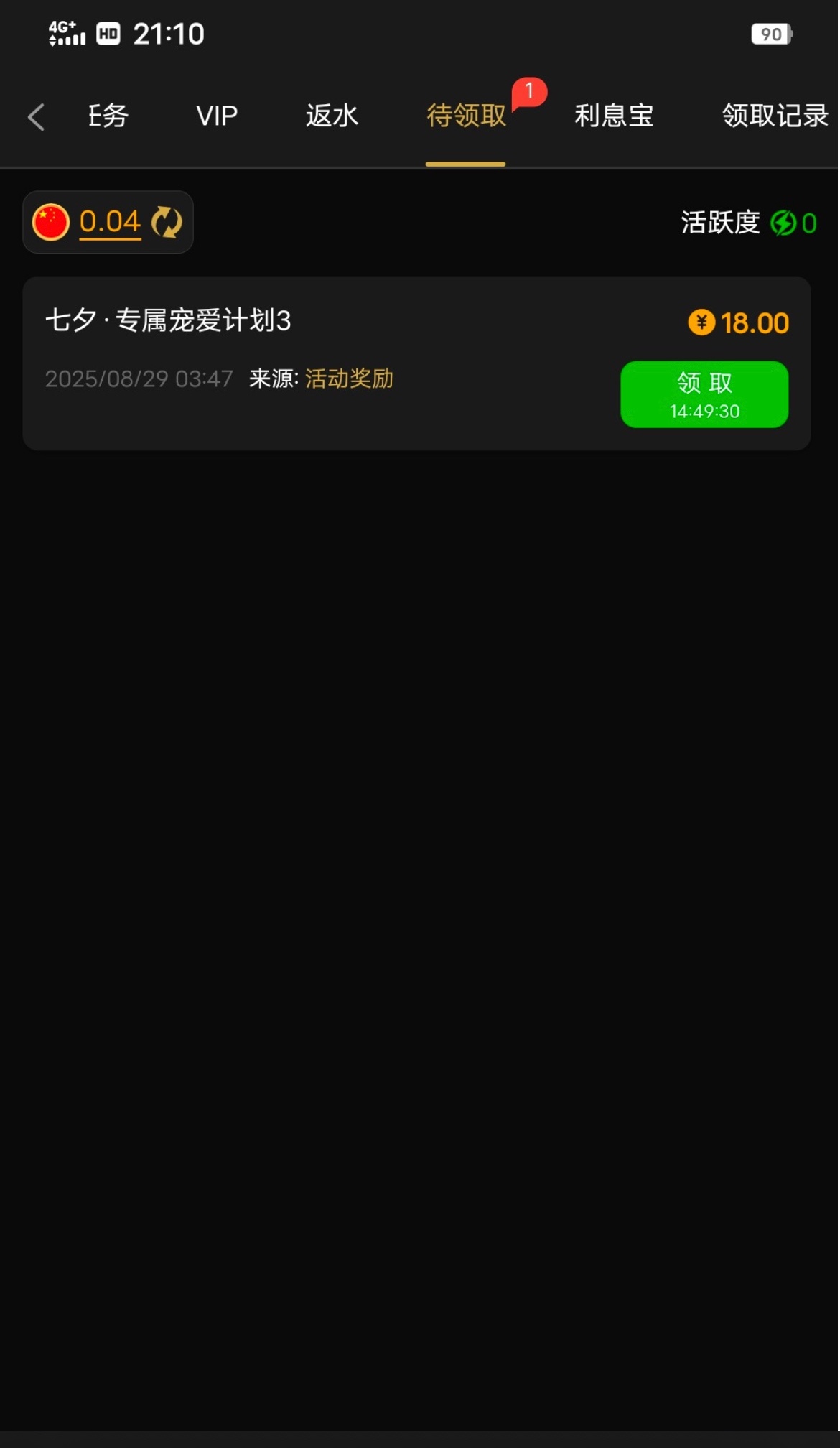840x1448 pixels.
Task: Open the 来源 活动奖励 source link
Action: pos(350,379)
